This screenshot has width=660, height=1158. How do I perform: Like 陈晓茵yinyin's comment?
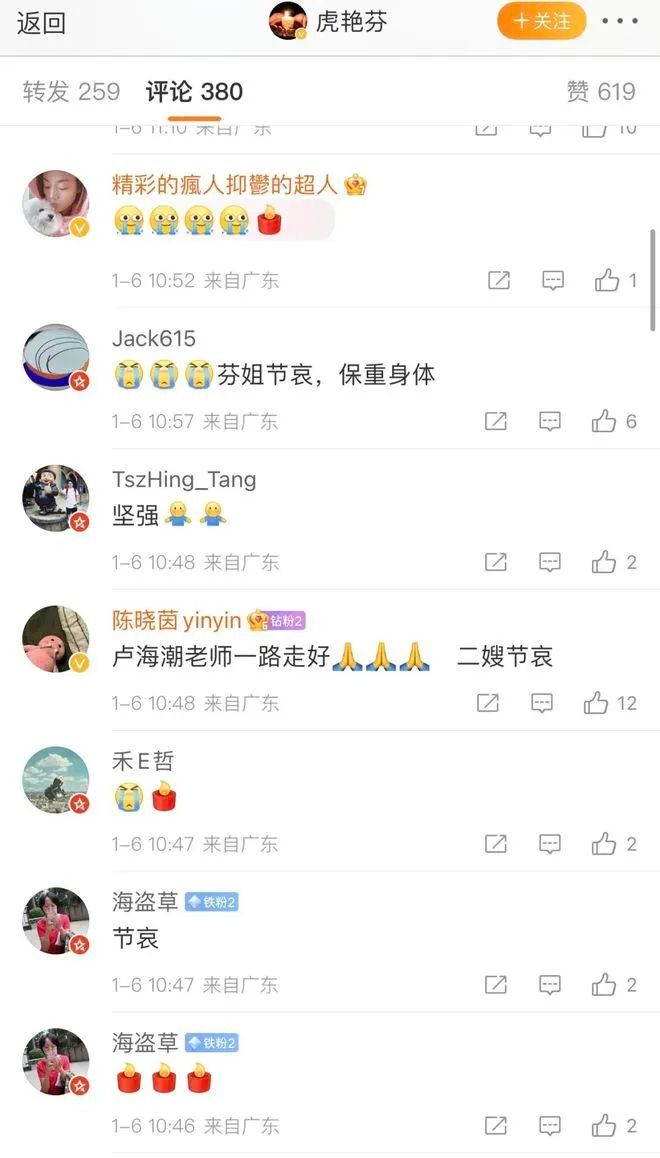(x=597, y=704)
